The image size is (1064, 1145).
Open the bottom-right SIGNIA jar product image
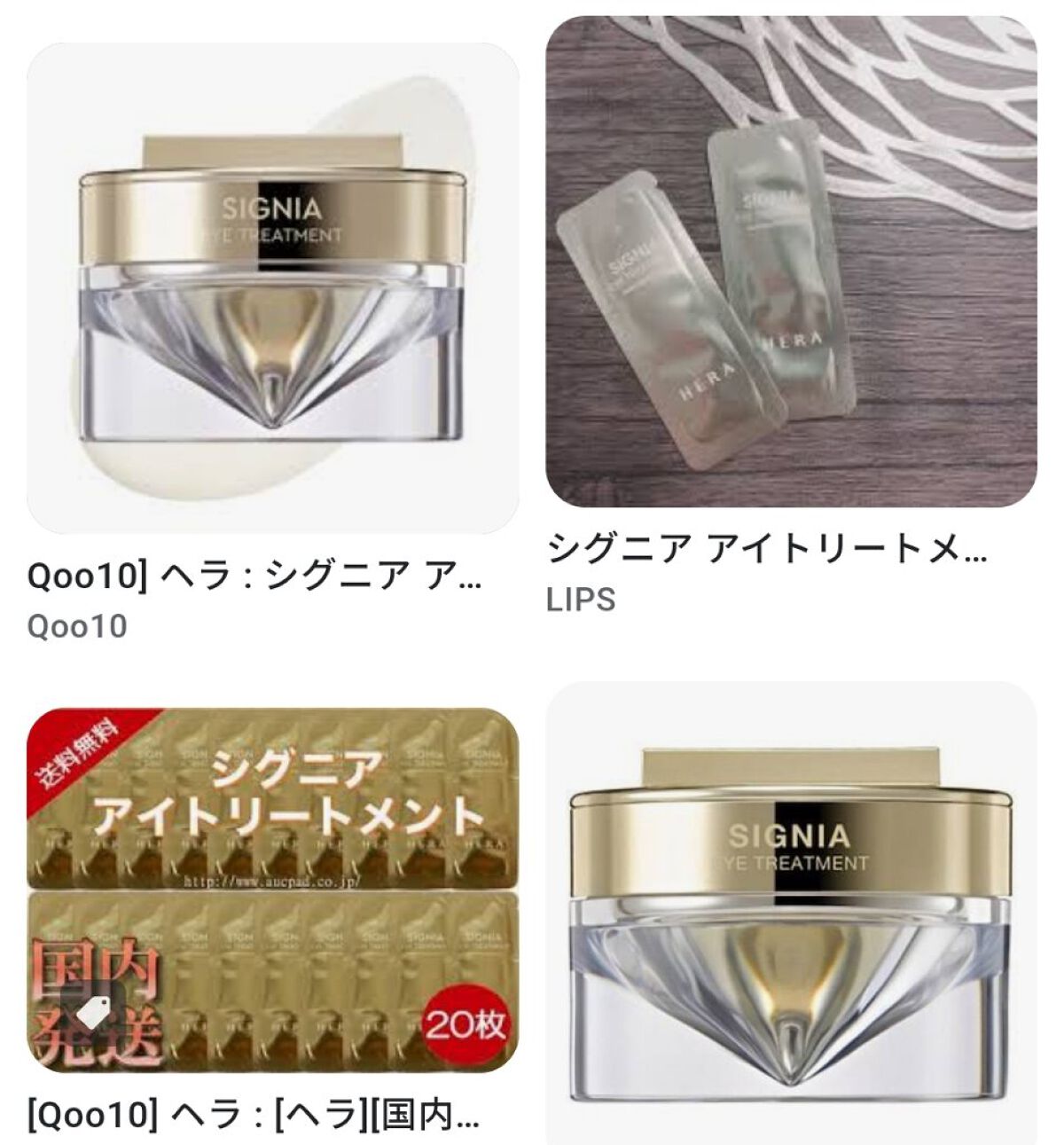[x=798, y=914]
